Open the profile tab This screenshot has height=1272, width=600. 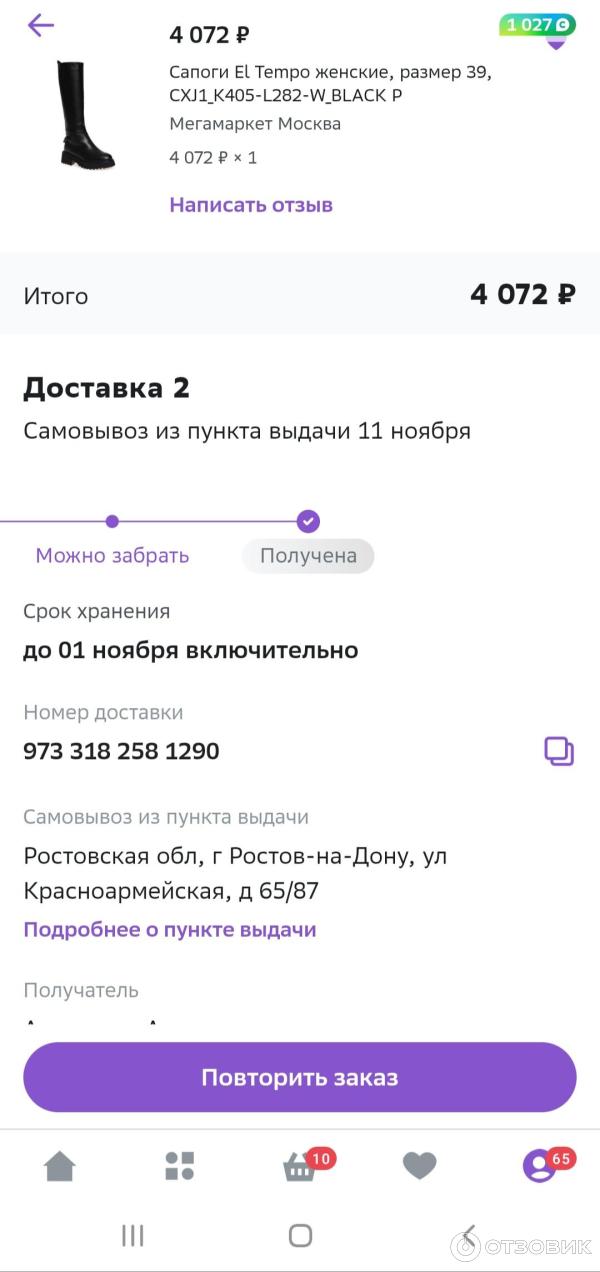540,1166
